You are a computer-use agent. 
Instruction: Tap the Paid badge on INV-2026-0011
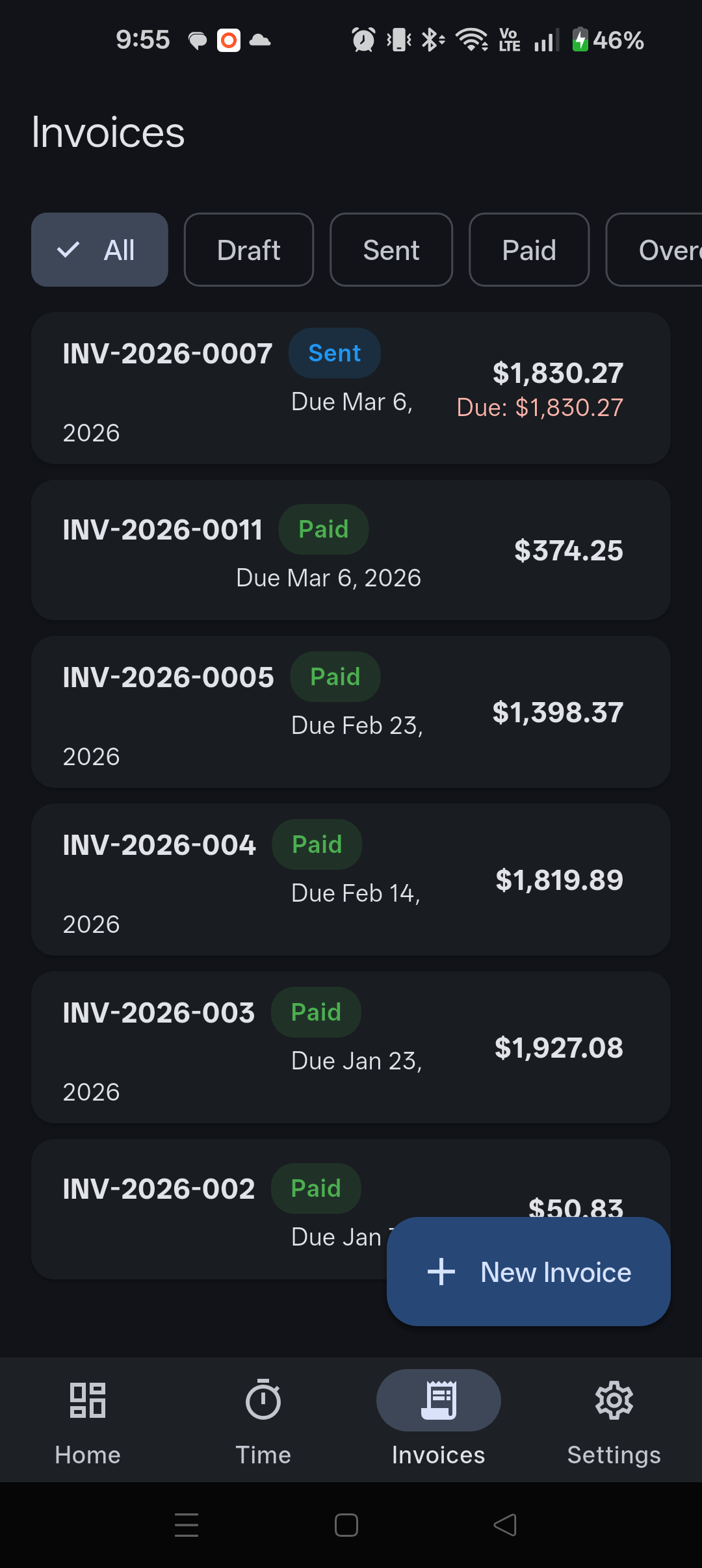pyautogui.click(x=323, y=529)
